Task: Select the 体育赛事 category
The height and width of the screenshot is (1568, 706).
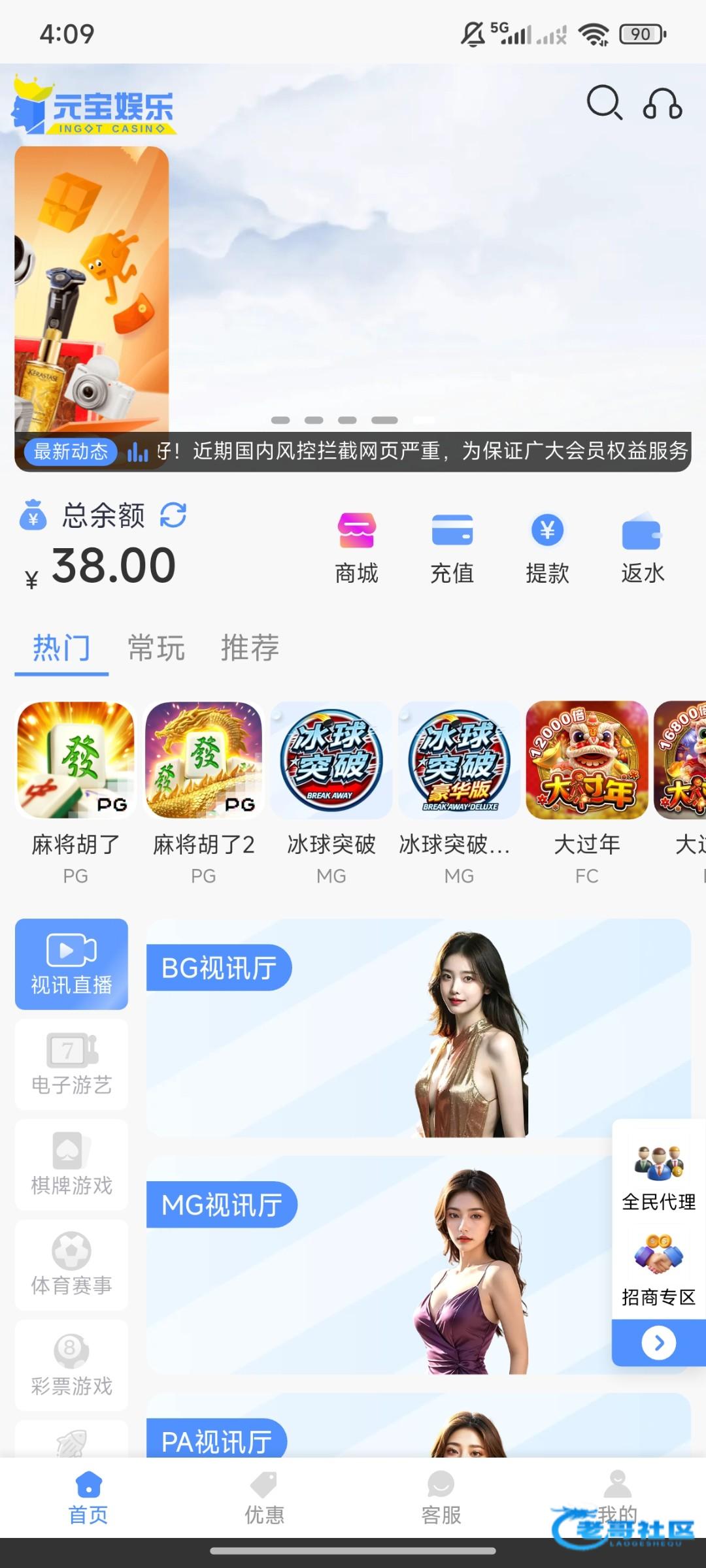Action: [71, 1265]
